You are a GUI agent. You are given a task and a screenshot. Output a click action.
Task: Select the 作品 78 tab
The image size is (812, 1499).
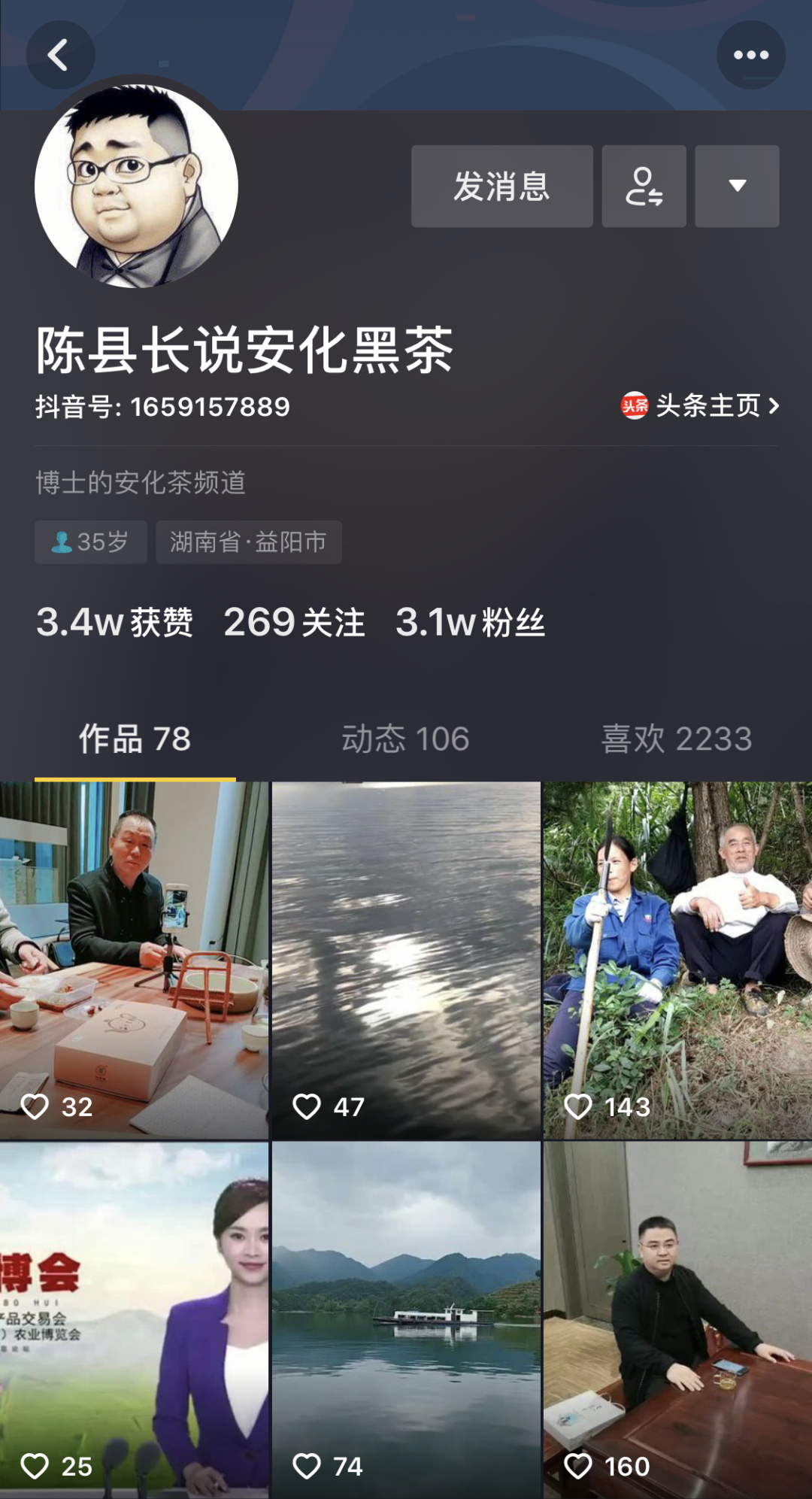[135, 739]
